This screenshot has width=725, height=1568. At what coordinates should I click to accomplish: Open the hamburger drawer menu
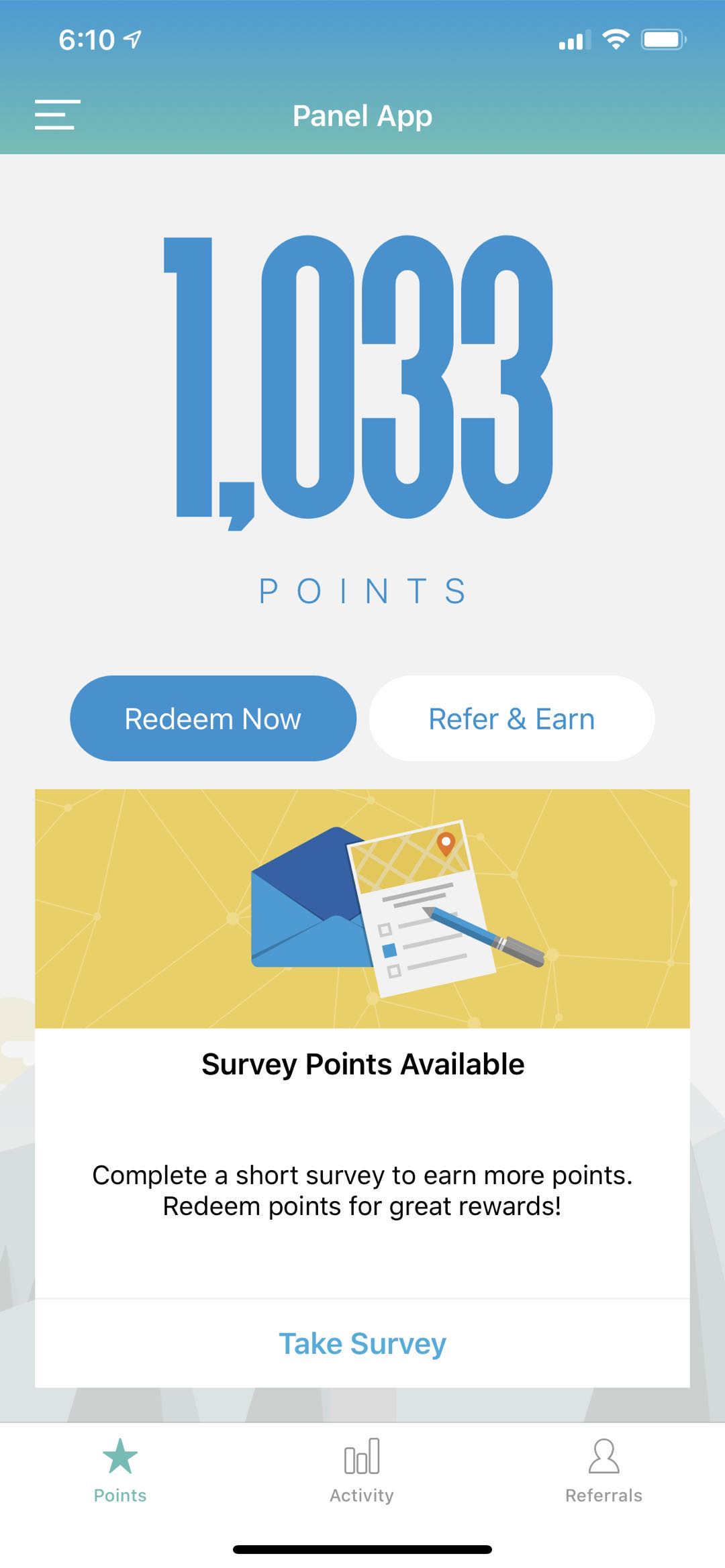58,115
